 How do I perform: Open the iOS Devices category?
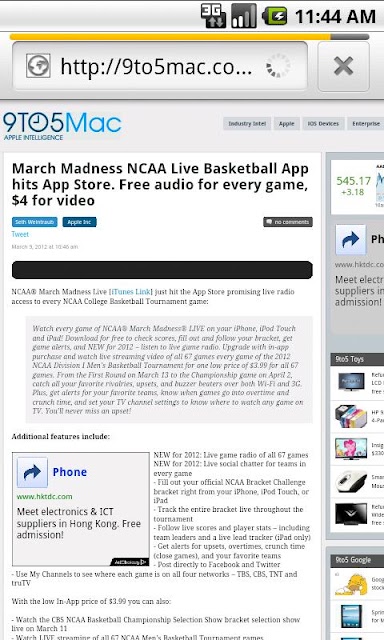pyautogui.click(x=323, y=124)
